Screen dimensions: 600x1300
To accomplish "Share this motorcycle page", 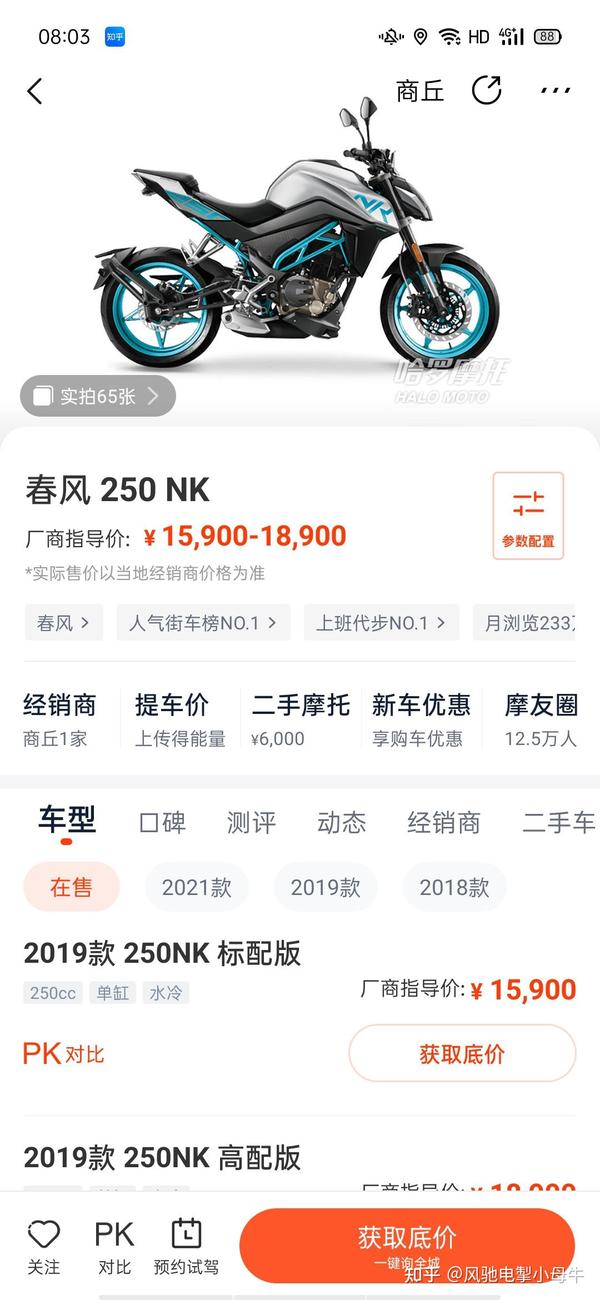I will pyautogui.click(x=486, y=91).
